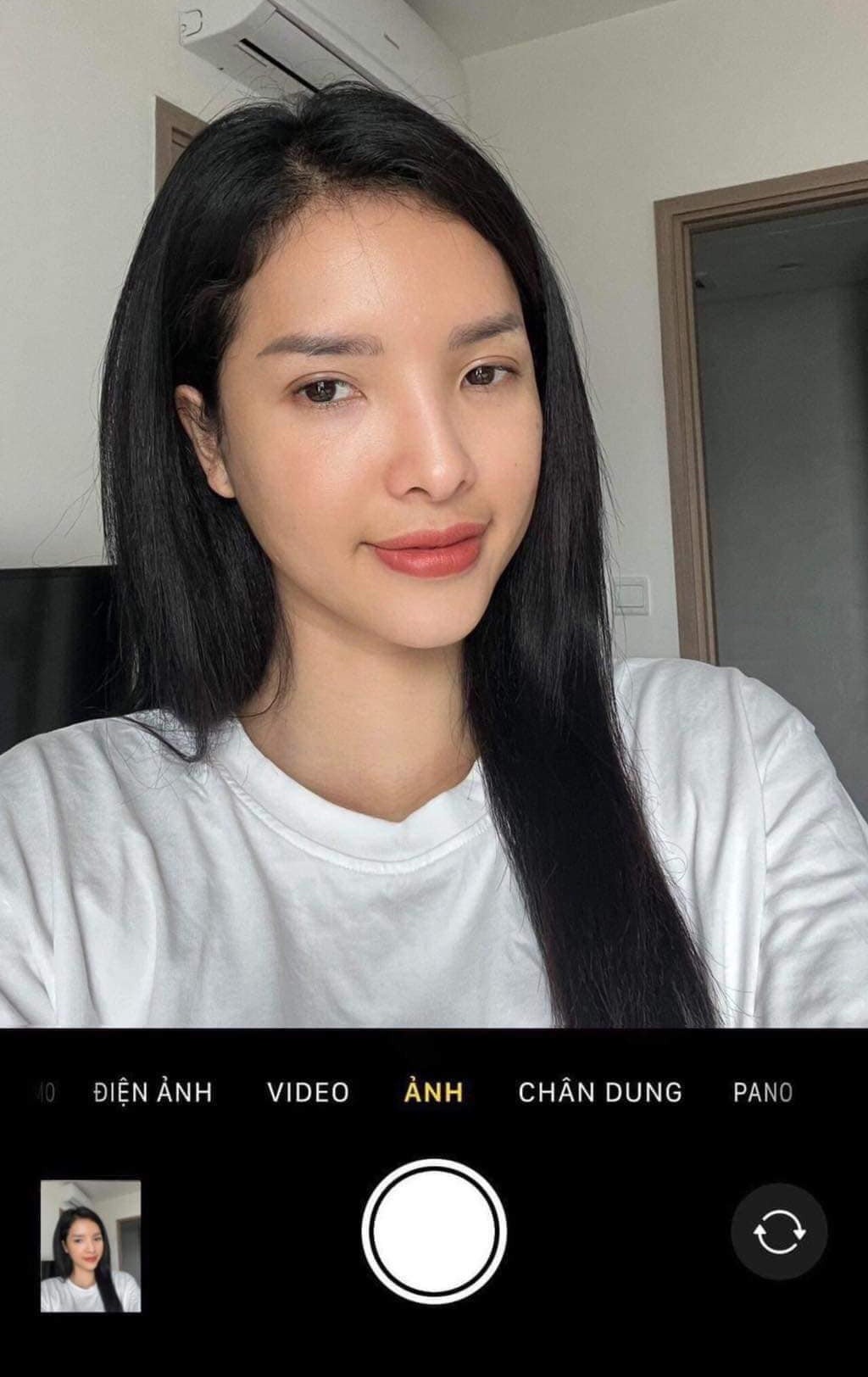Viewport: 868px width, 1377px height.
Task: Switch to ĐIỆN ẢNH mode
Action: click(153, 1092)
